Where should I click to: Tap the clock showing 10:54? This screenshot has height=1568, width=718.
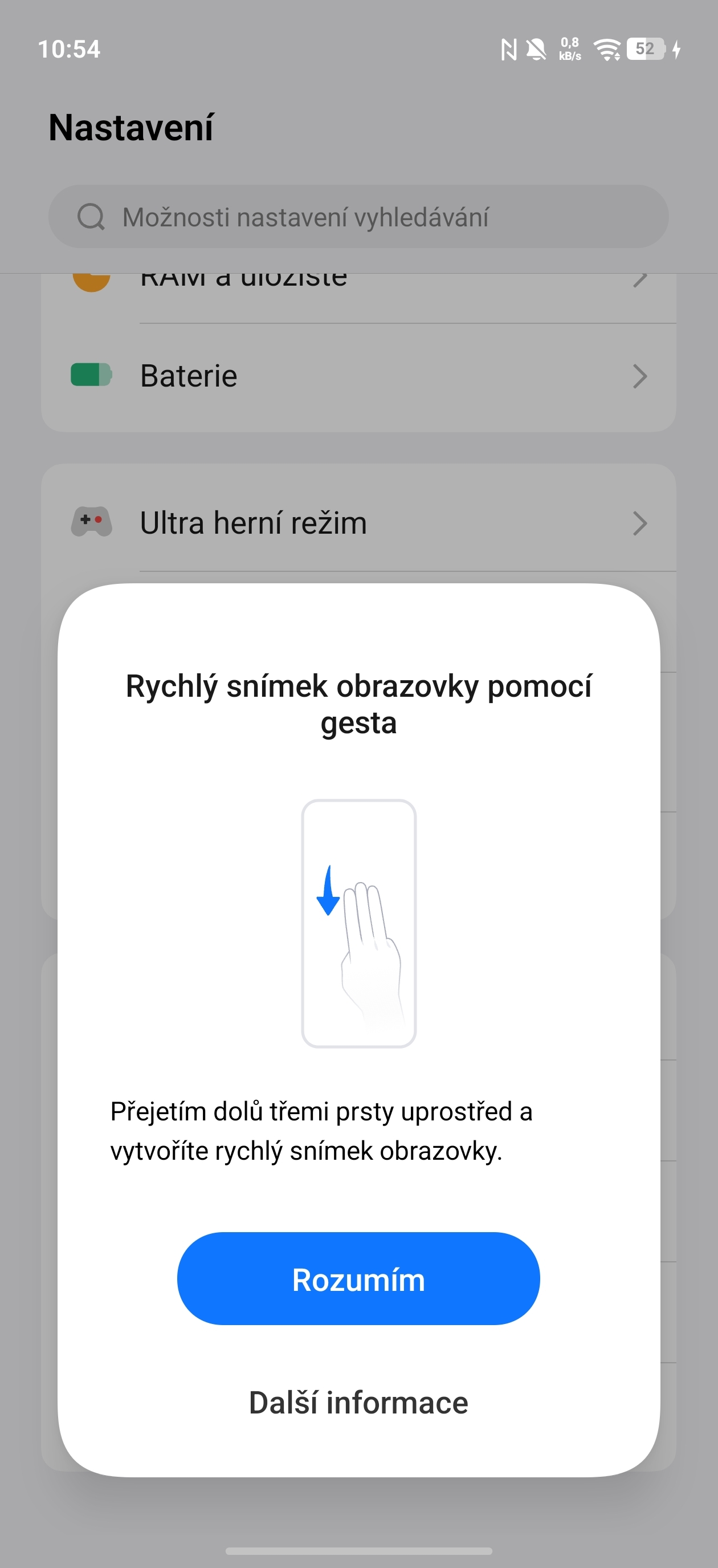(68, 48)
